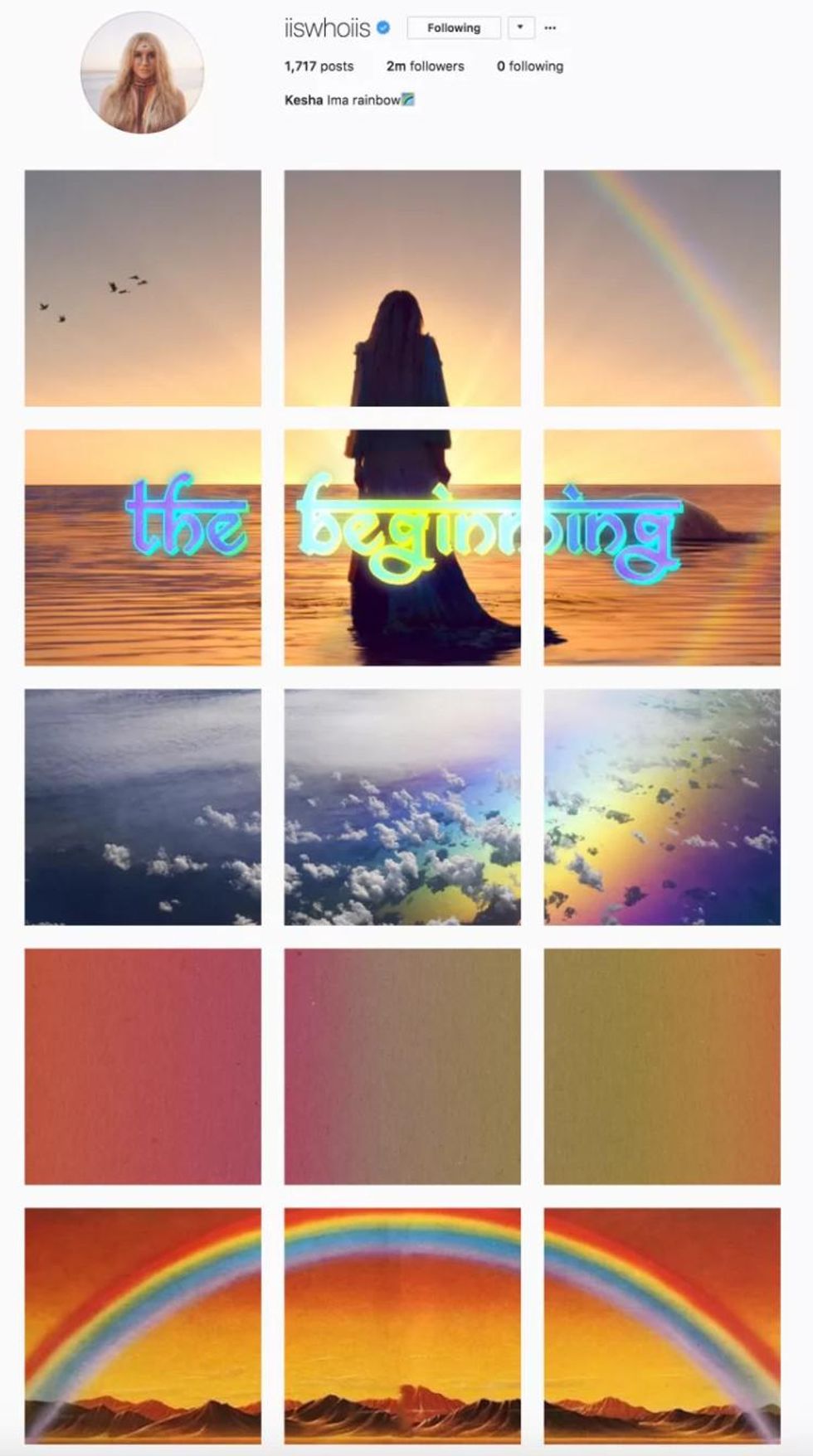This screenshot has height=1456, width=813.
Task: Open the 0 following list
Action: (x=529, y=66)
